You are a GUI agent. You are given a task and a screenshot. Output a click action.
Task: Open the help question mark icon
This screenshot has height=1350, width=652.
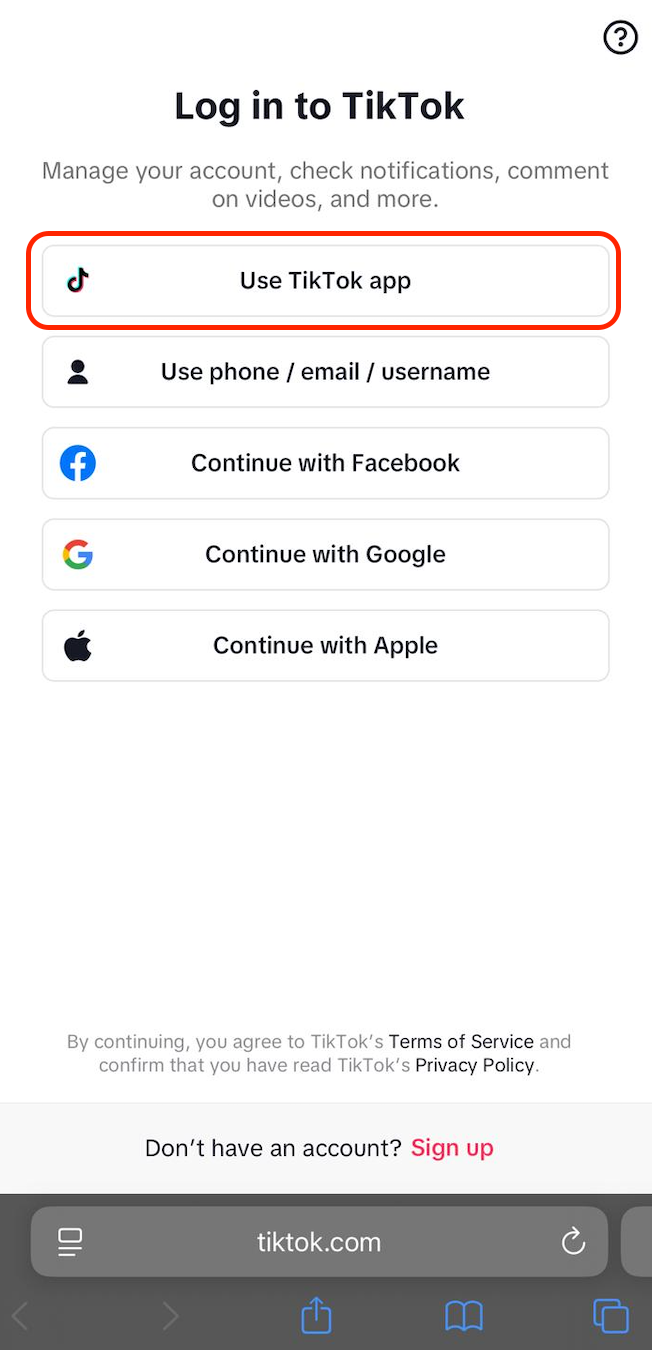pos(620,38)
